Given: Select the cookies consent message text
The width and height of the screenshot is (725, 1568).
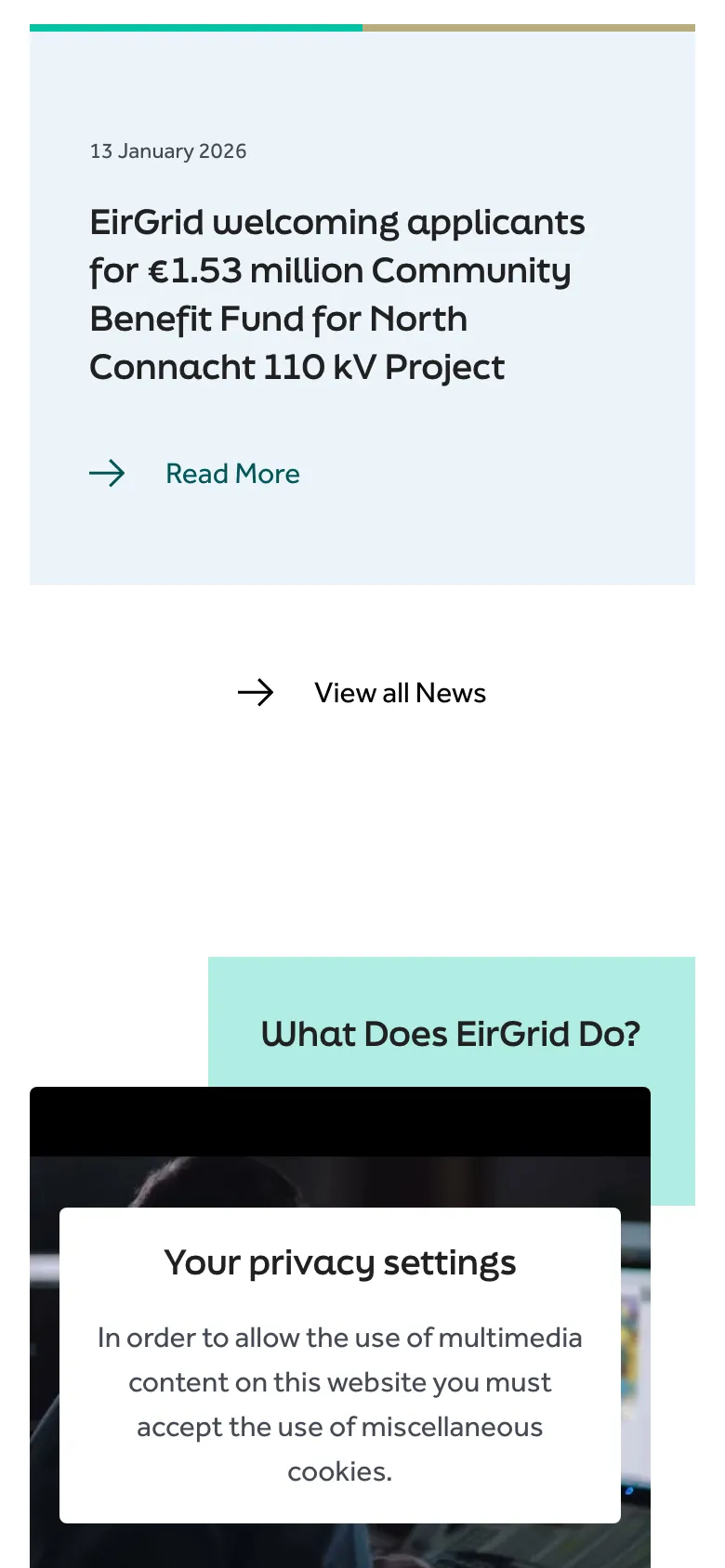Looking at the screenshot, I should 339,1403.
